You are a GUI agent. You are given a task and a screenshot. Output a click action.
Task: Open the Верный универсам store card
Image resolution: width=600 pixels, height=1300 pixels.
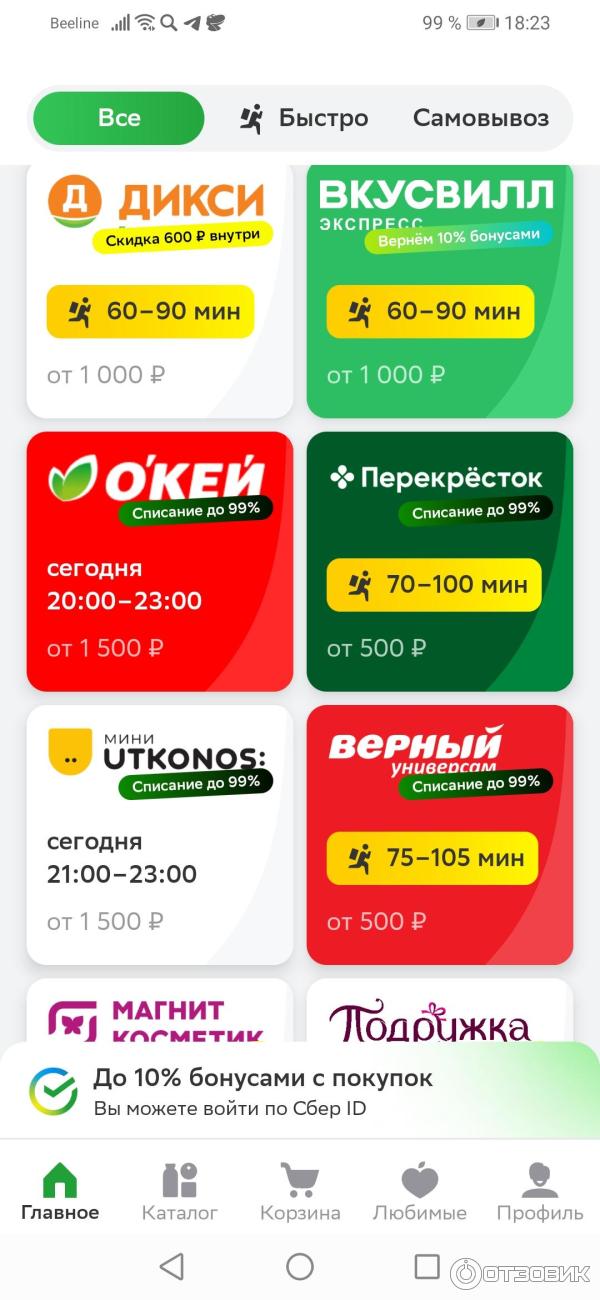click(x=440, y=835)
